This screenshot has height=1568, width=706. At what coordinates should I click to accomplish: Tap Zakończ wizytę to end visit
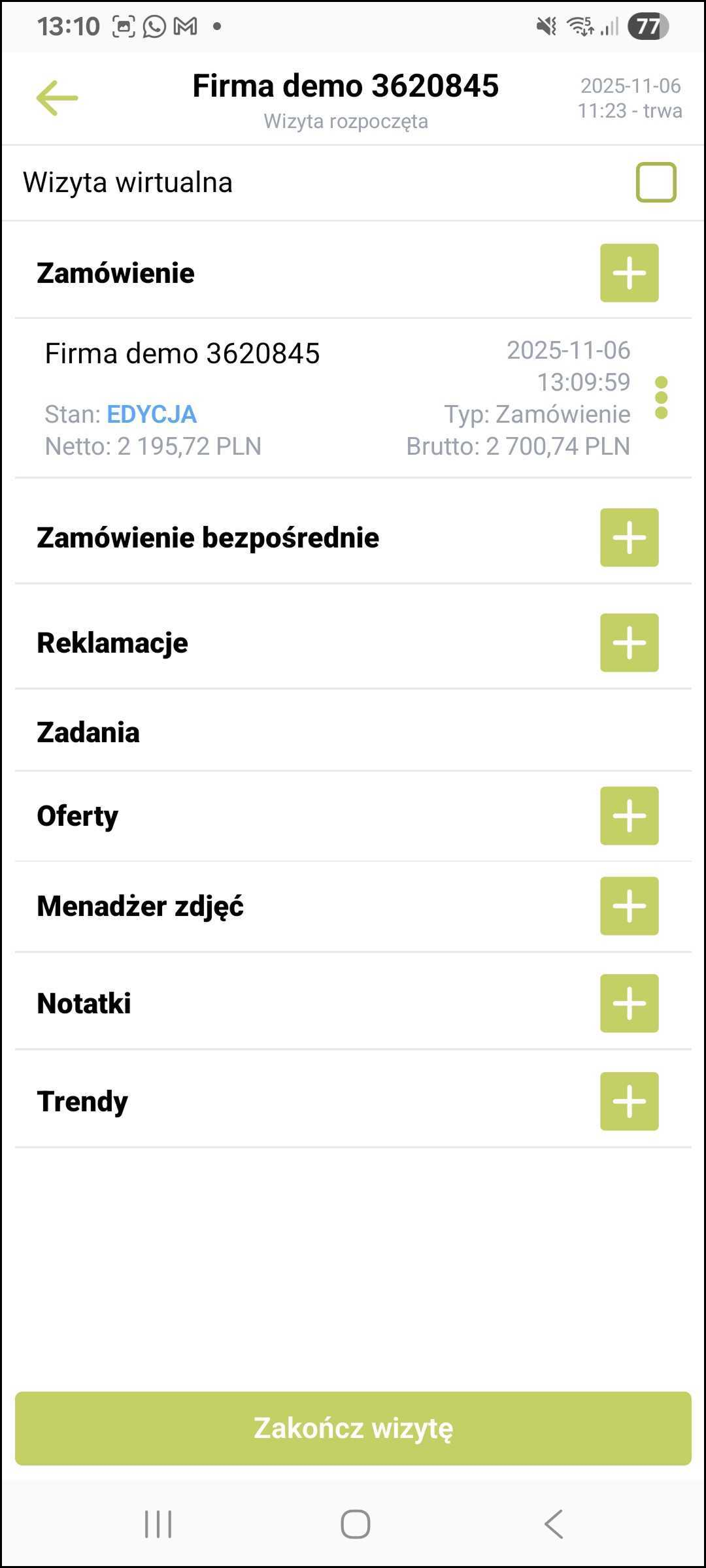pos(353,1428)
